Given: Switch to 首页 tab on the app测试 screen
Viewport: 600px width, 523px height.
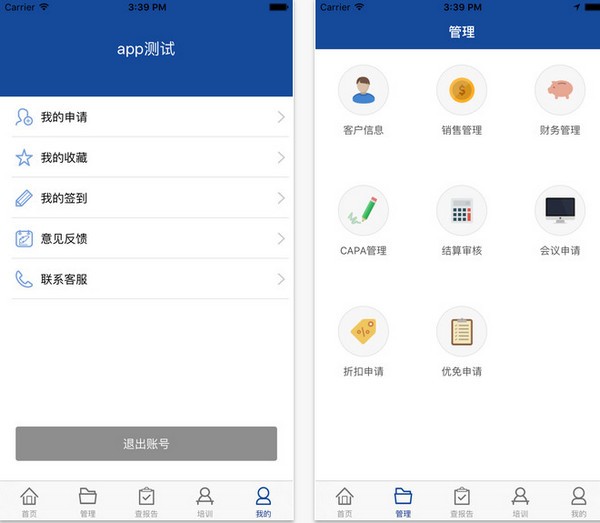Looking at the screenshot, I should 30,501.
